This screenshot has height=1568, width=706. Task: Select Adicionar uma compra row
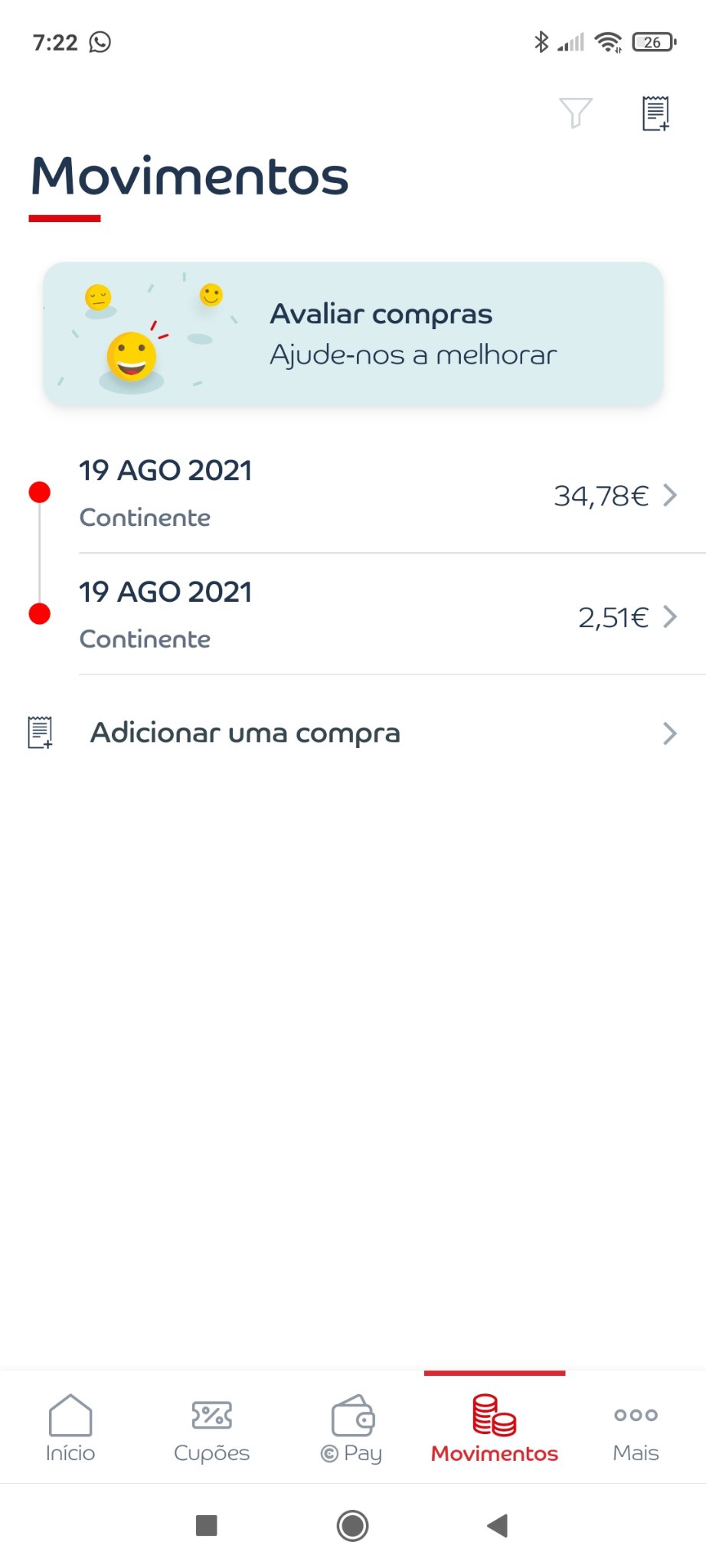point(353,733)
